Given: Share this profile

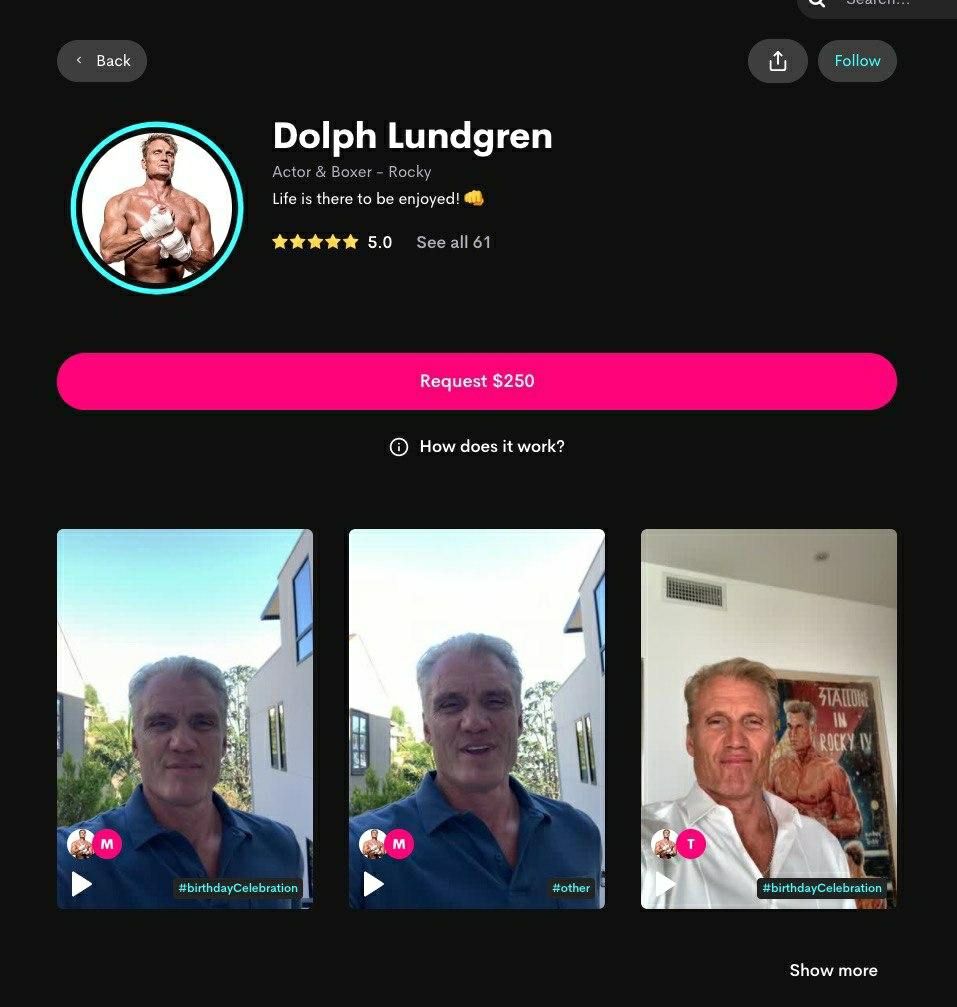Looking at the screenshot, I should [777, 61].
